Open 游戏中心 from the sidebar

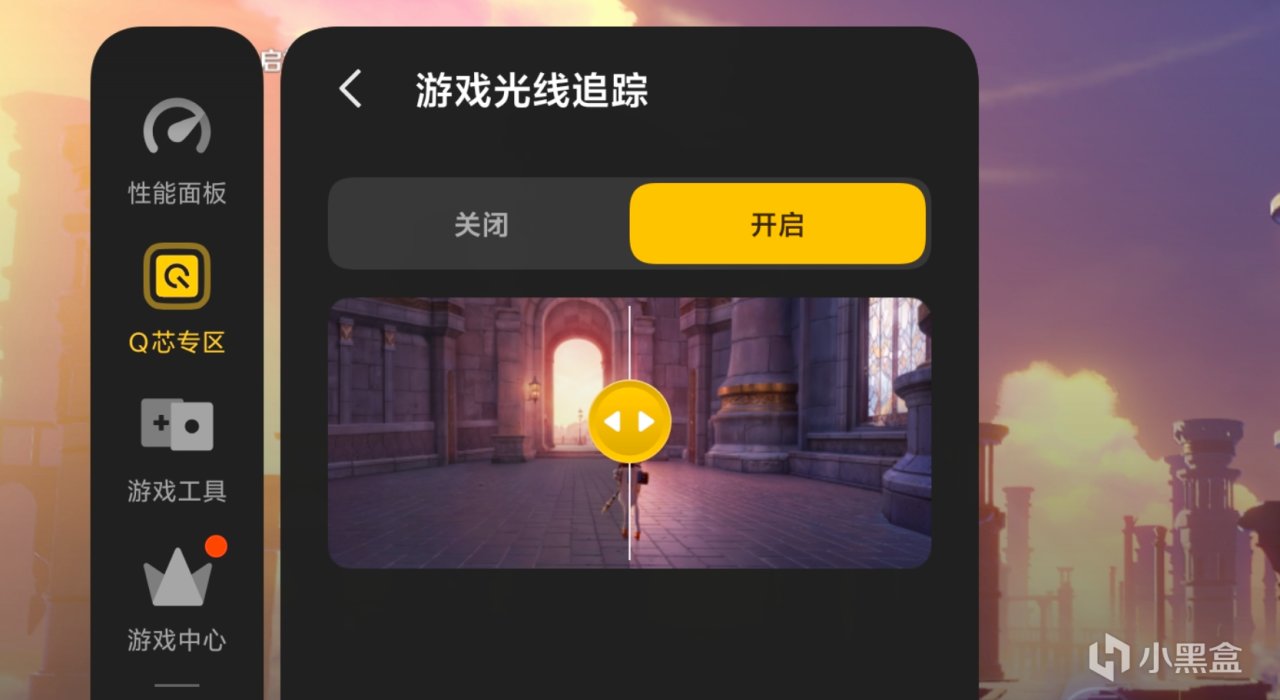click(x=177, y=597)
